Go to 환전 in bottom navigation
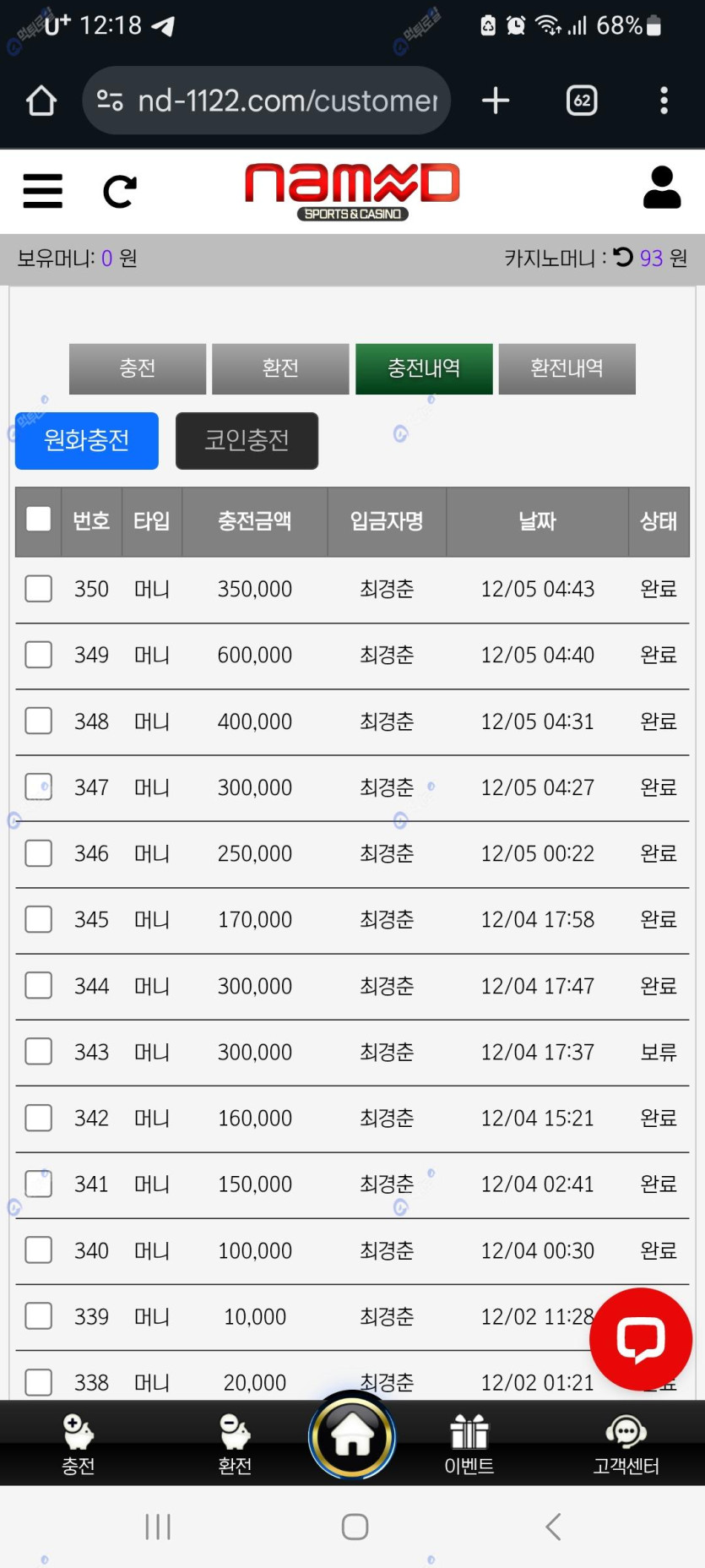 [x=235, y=1444]
